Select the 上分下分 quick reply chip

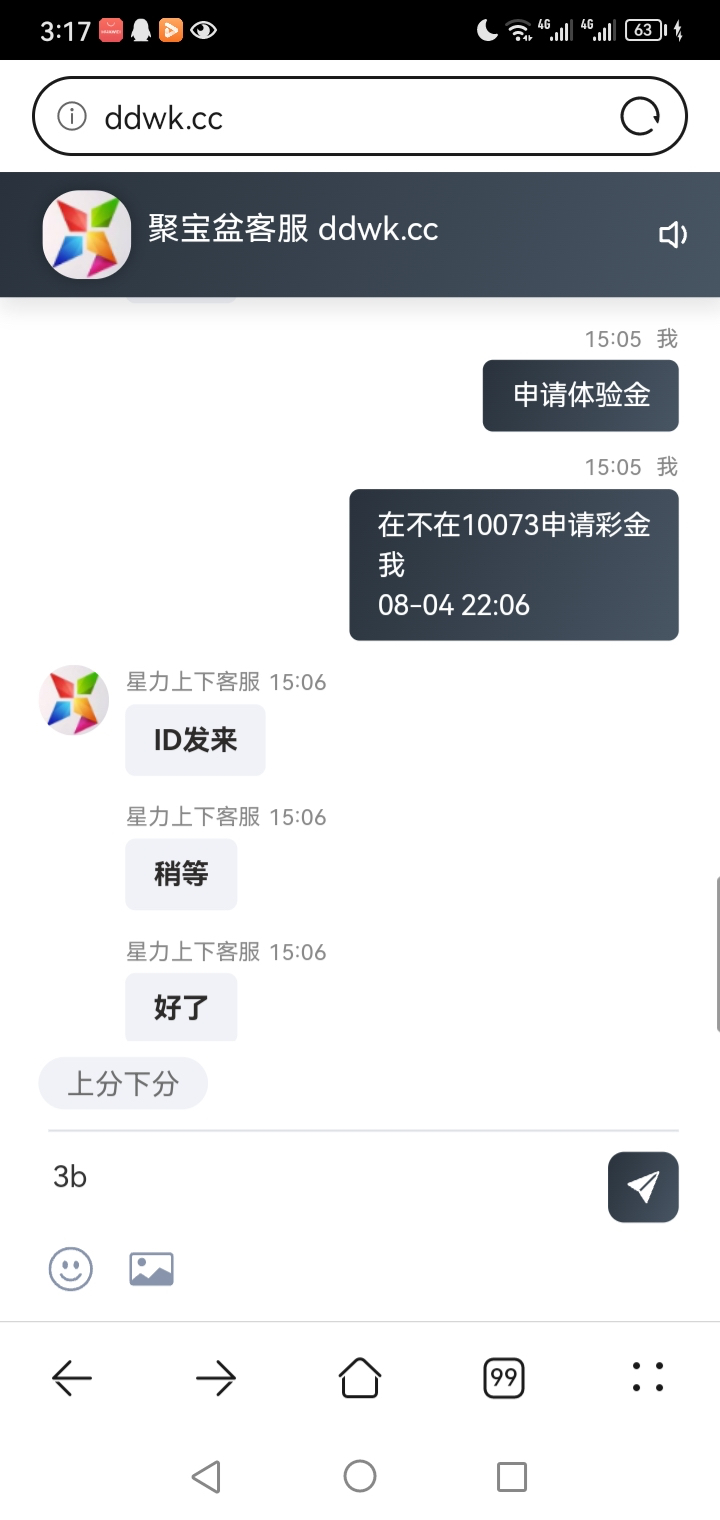[123, 1084]
